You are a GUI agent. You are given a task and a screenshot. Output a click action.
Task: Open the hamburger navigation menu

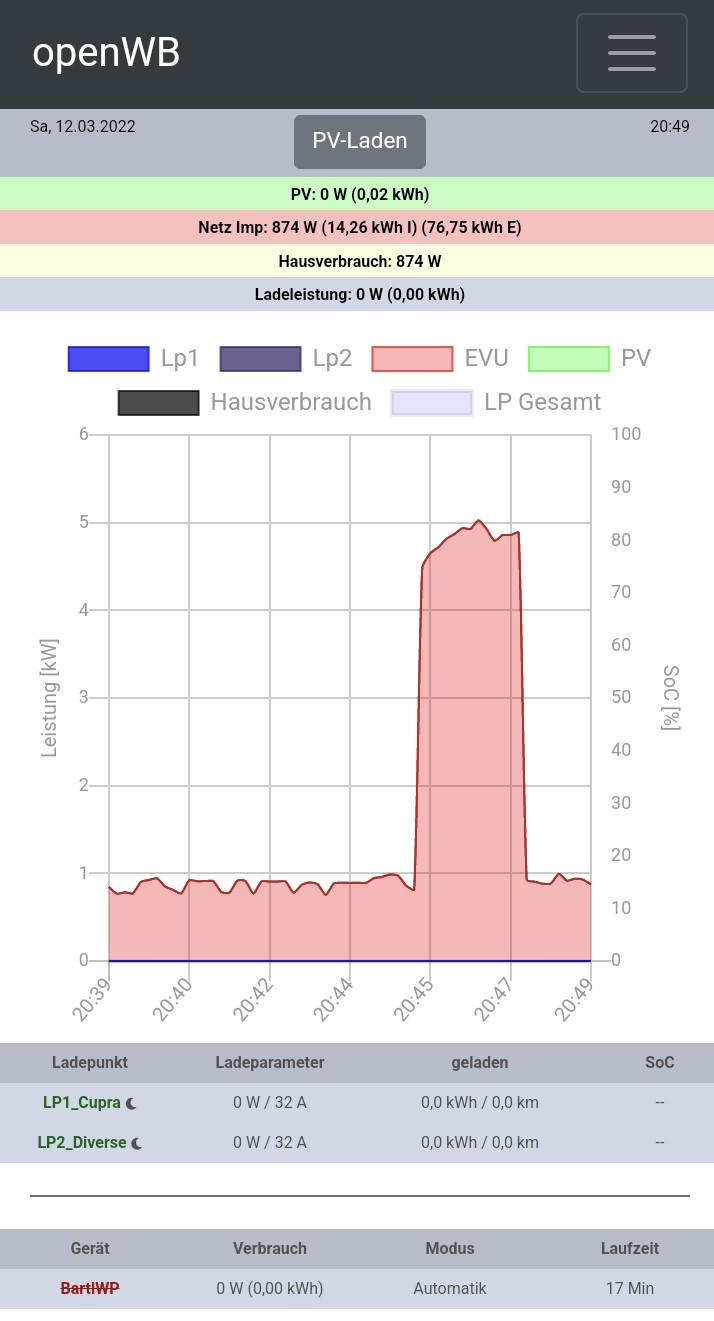click(631, 53)
